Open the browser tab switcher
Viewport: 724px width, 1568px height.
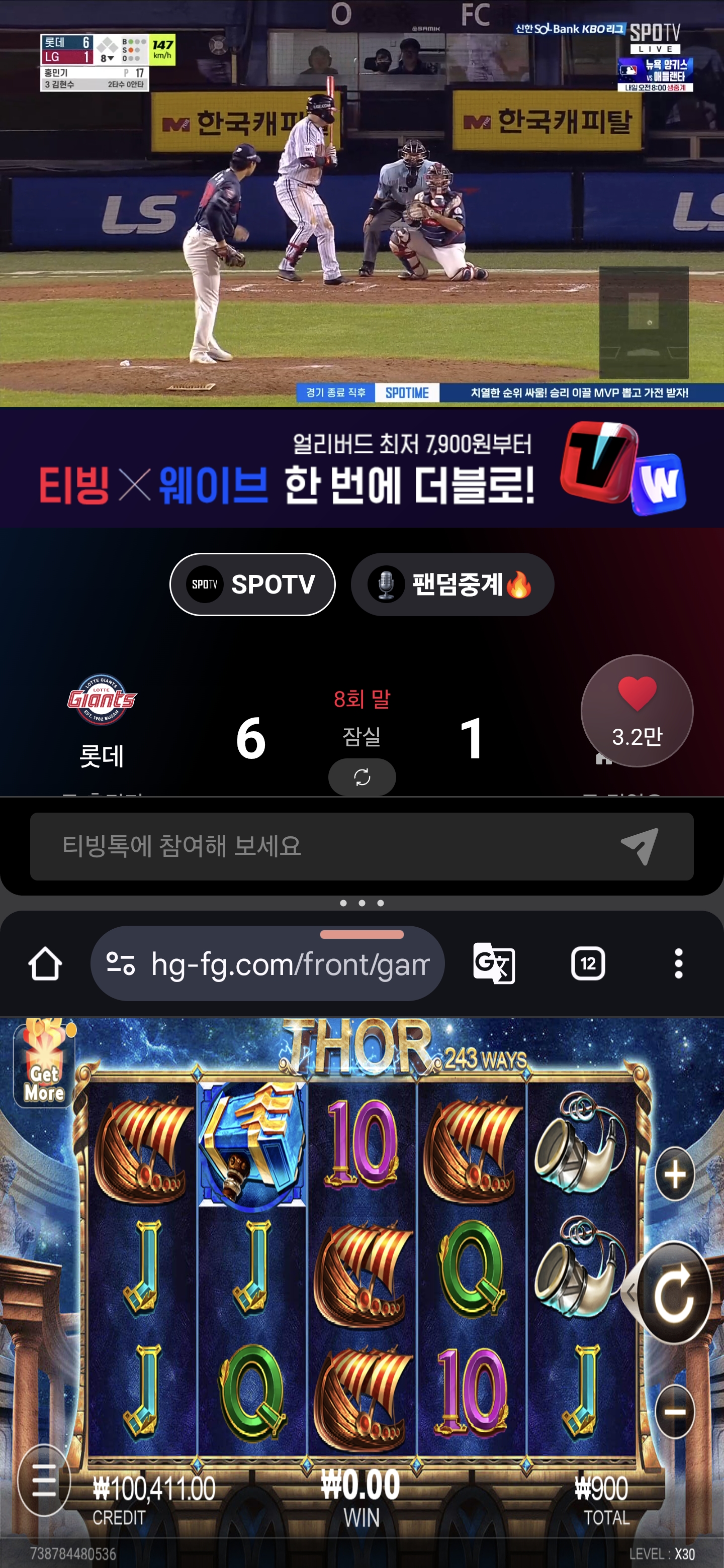(x=588, y=963)
